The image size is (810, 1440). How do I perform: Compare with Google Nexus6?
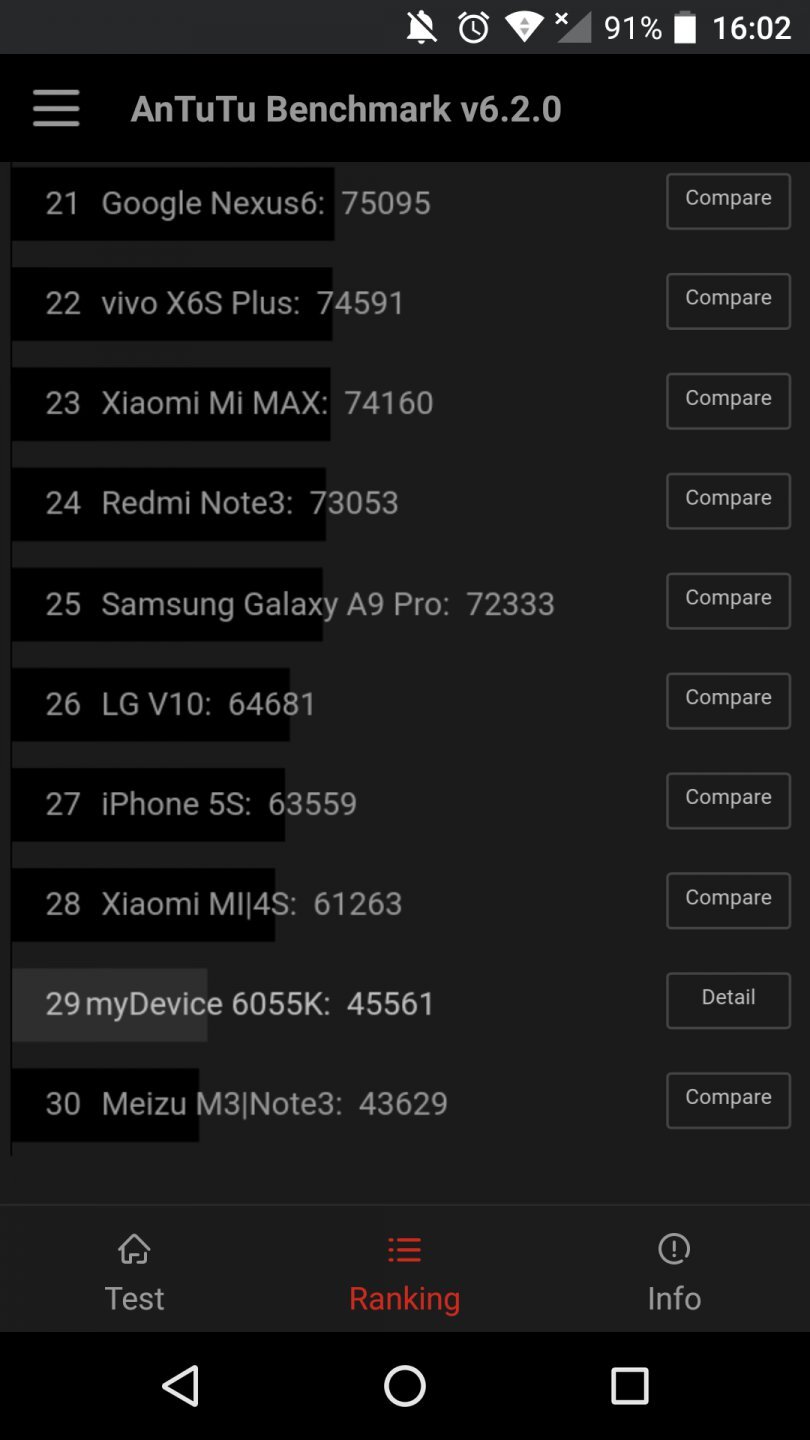(728, 200)
